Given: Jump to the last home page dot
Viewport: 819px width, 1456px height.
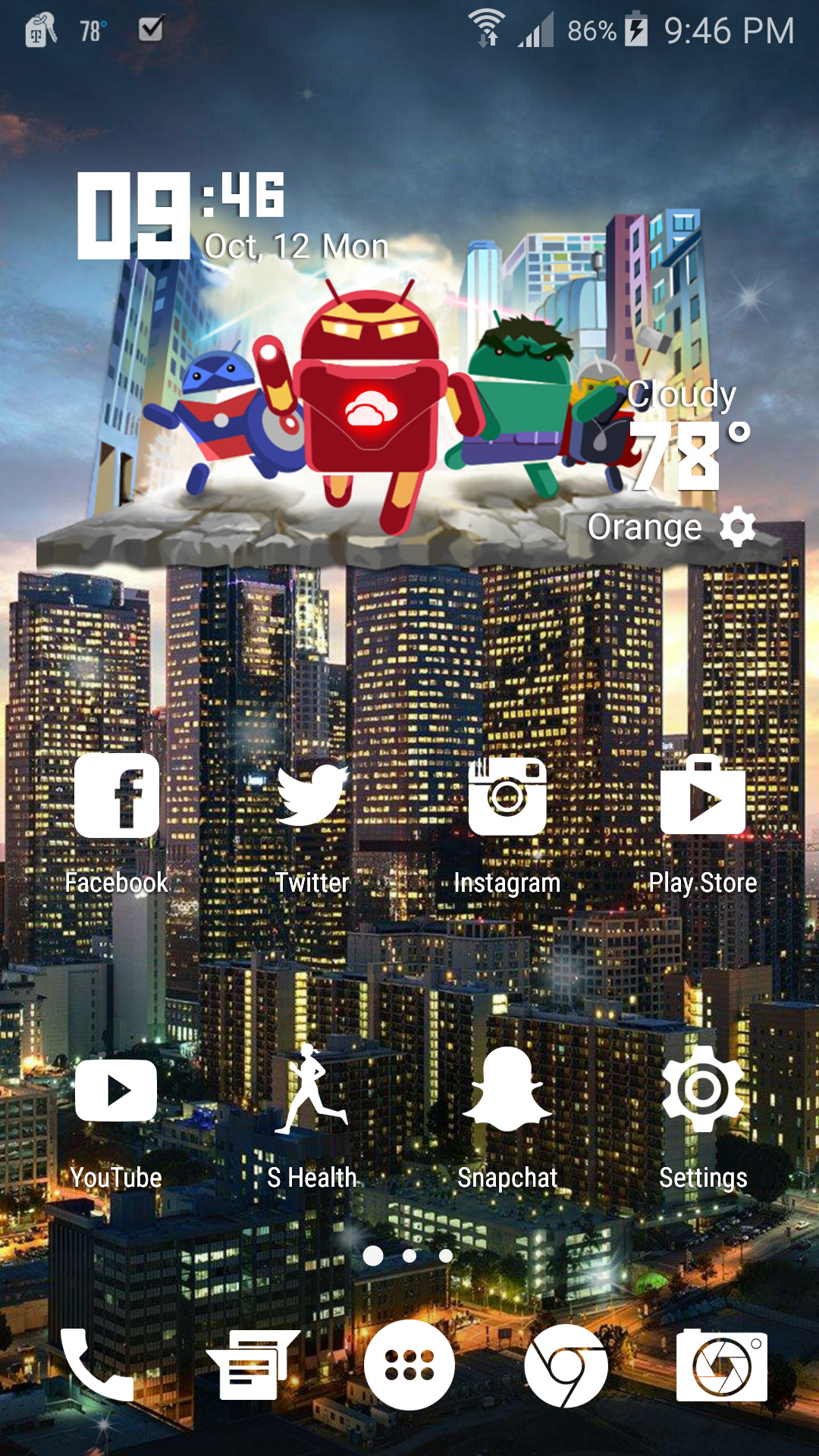Looking at the screenshot, I should (446, 1256).
